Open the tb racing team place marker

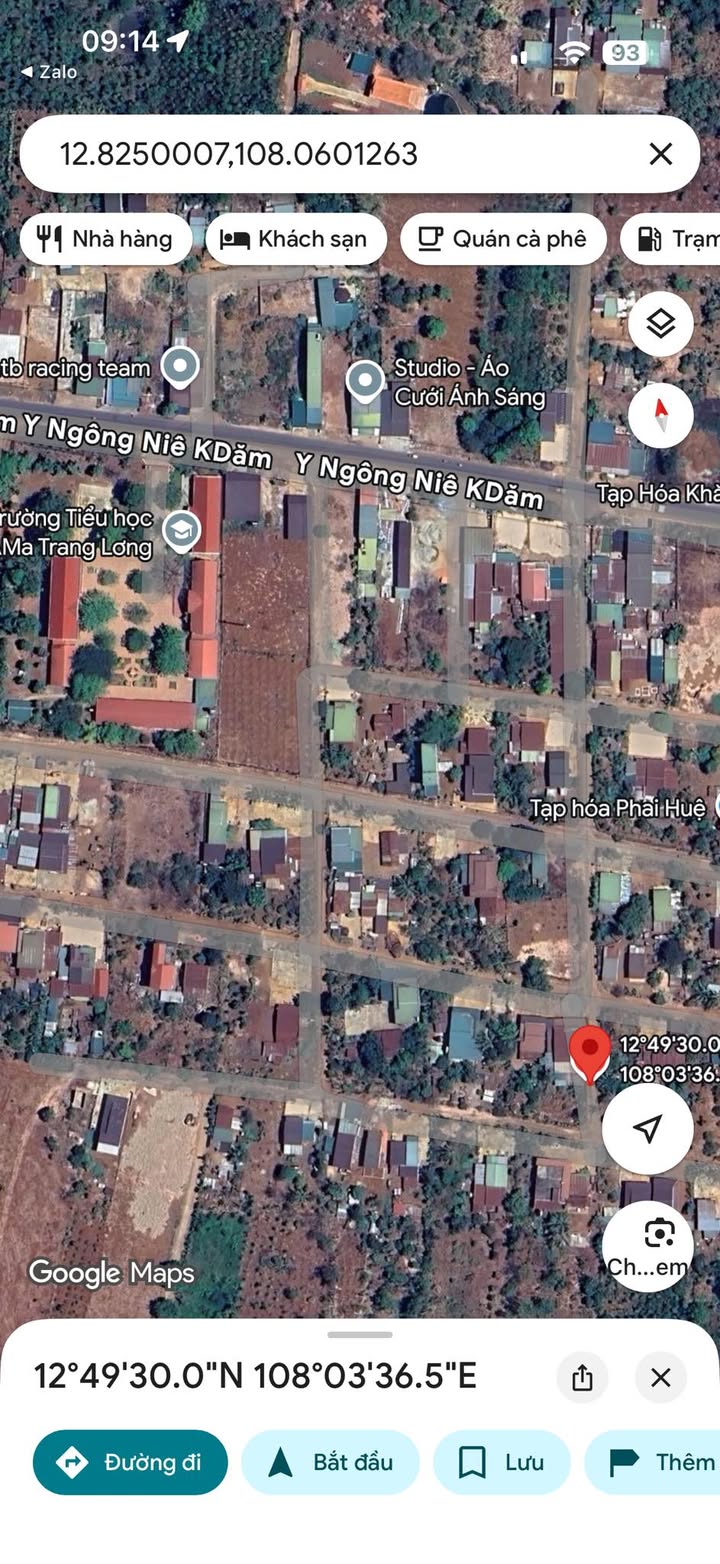pos(180,367)
